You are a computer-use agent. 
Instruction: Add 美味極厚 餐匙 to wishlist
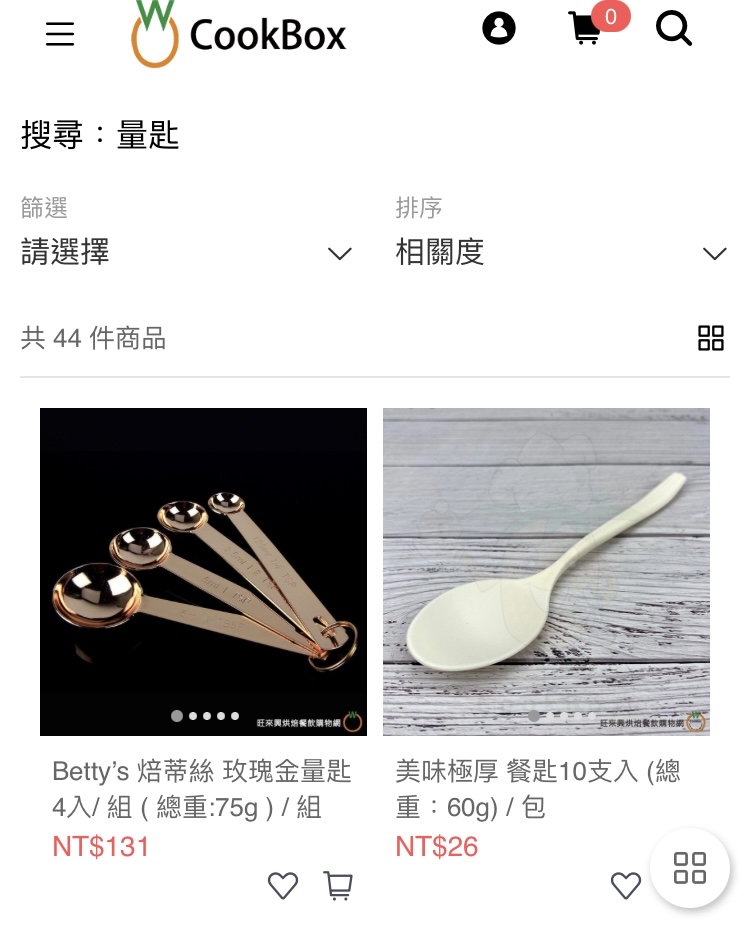pos(626,885)
